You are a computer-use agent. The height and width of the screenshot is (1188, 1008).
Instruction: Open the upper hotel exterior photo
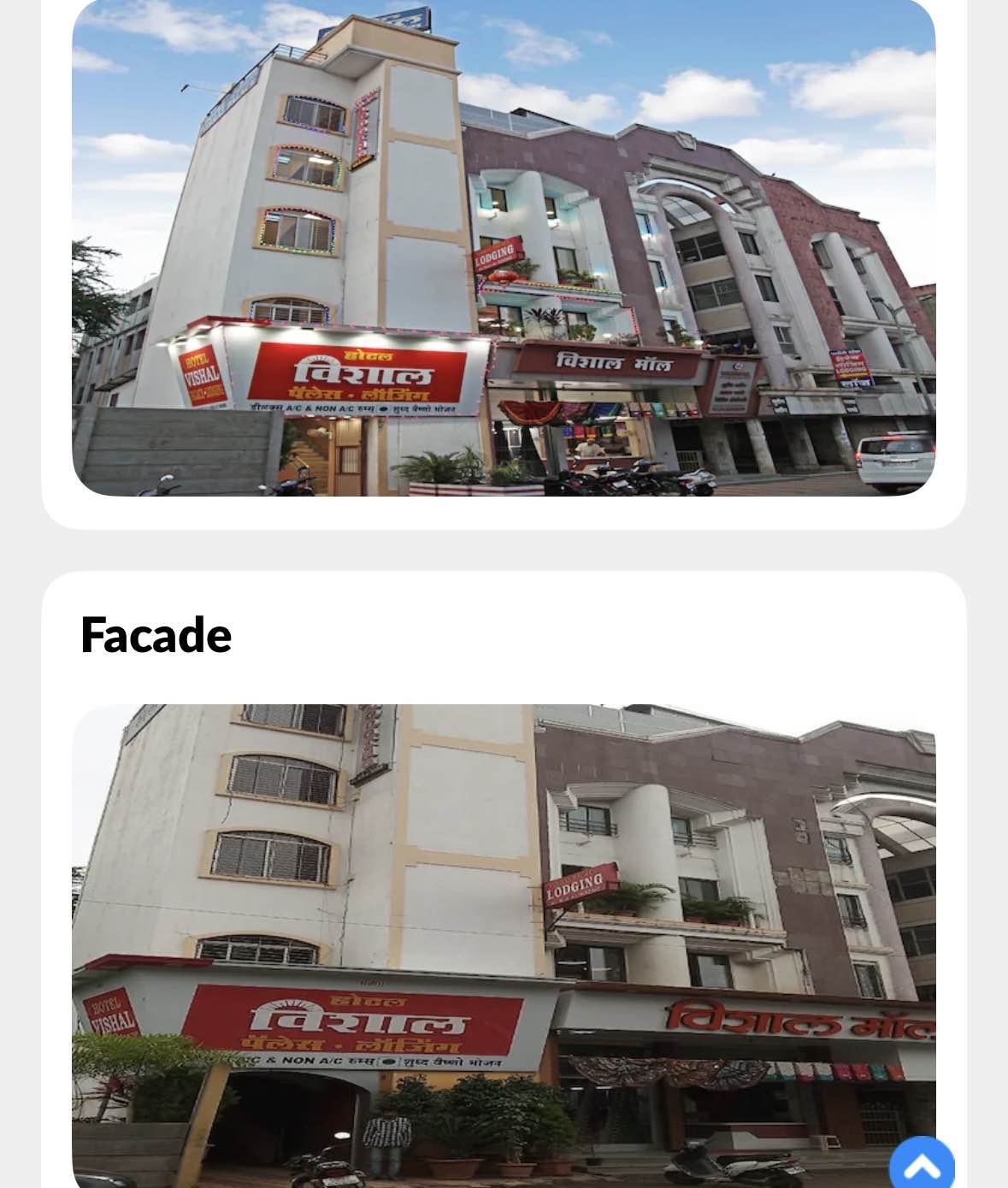click(x=503, y=248)
